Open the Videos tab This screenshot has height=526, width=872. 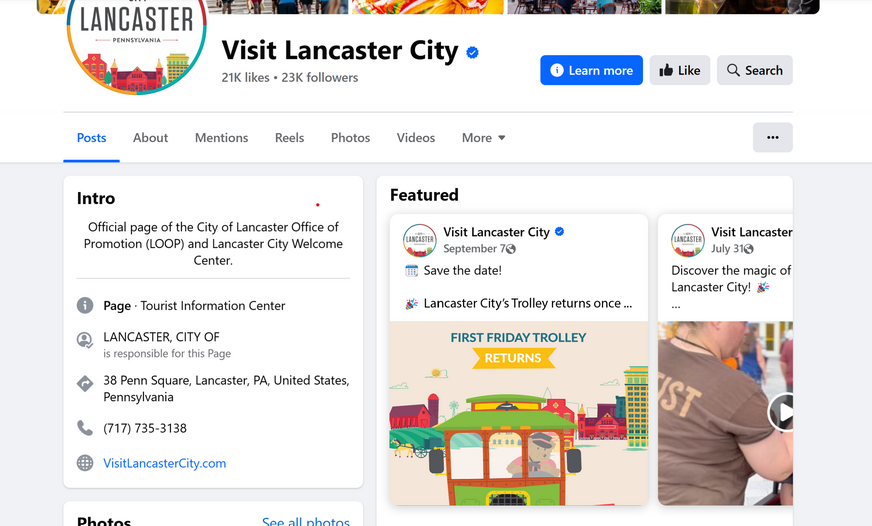click(415, 138)
